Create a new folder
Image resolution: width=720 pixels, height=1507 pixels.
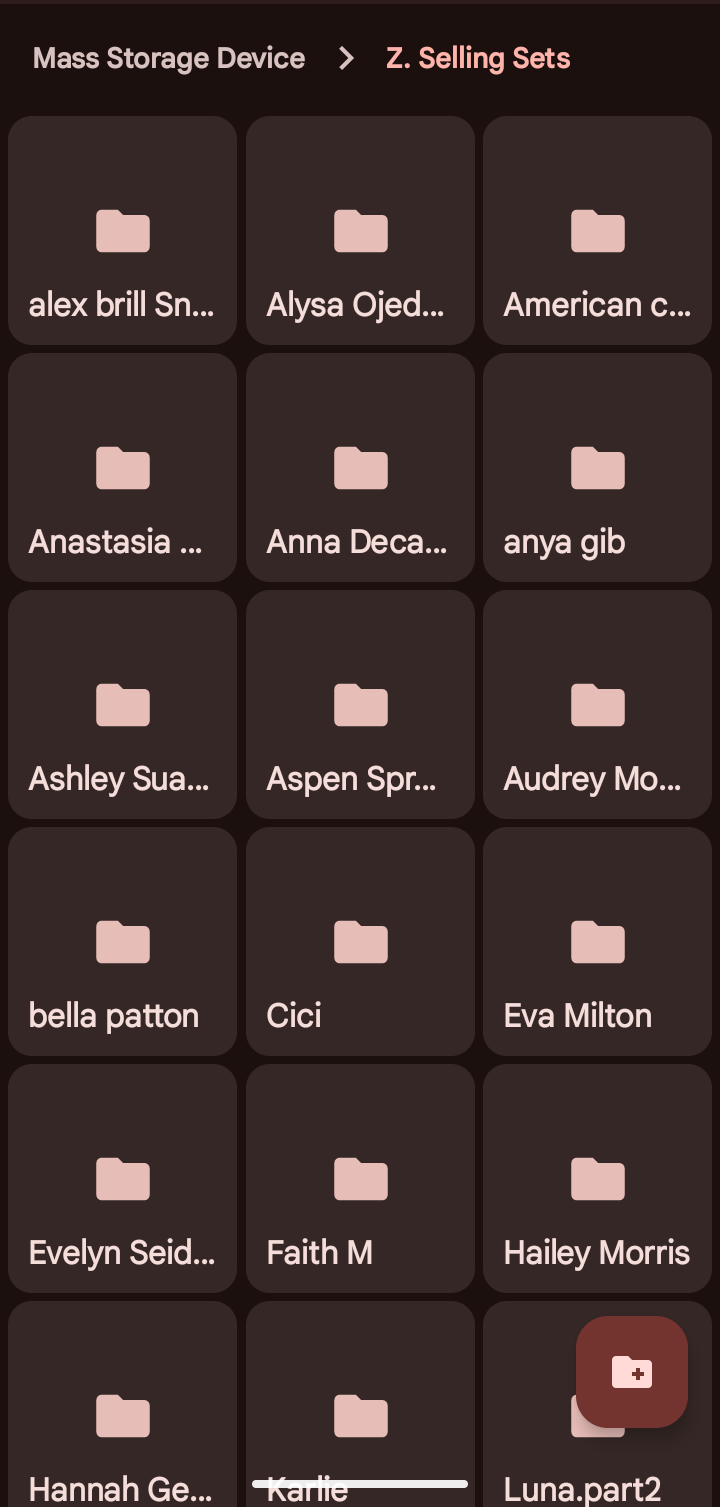point(631,1371)
